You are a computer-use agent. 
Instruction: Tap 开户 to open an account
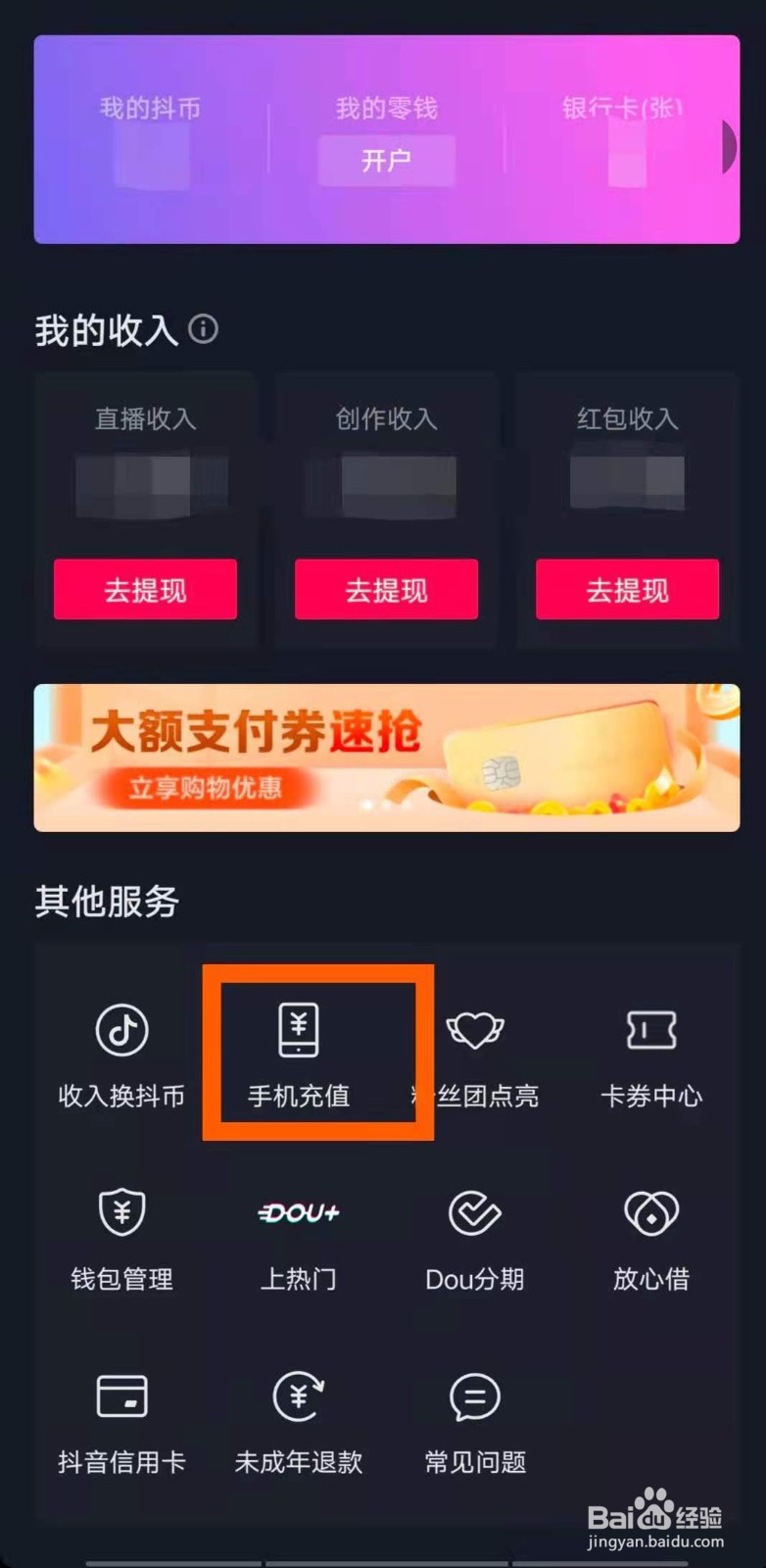point(386,160)
